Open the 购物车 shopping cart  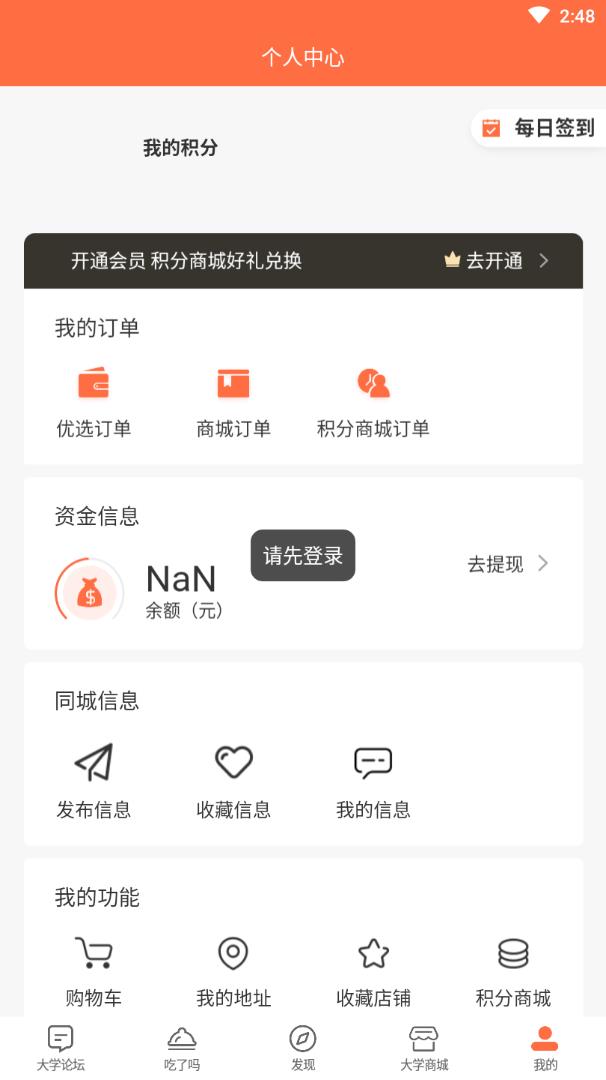pyautogui.click(x=93, y=970)
